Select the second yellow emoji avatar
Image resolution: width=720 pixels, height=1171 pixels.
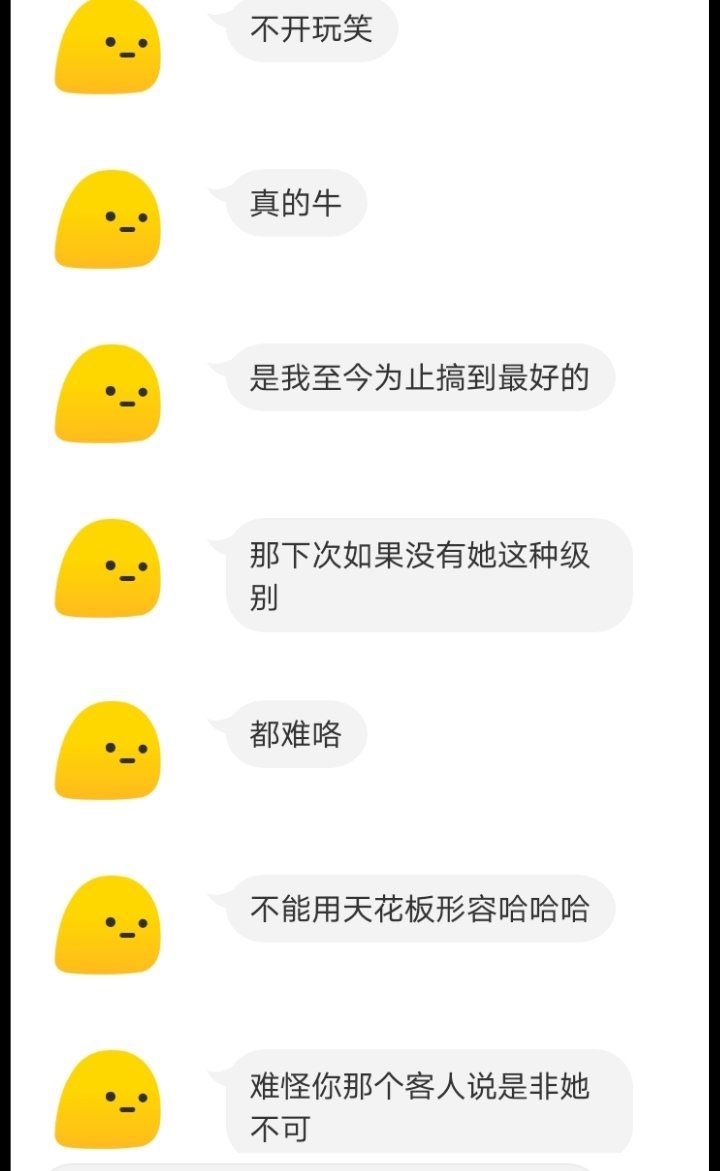click(107, 220)
